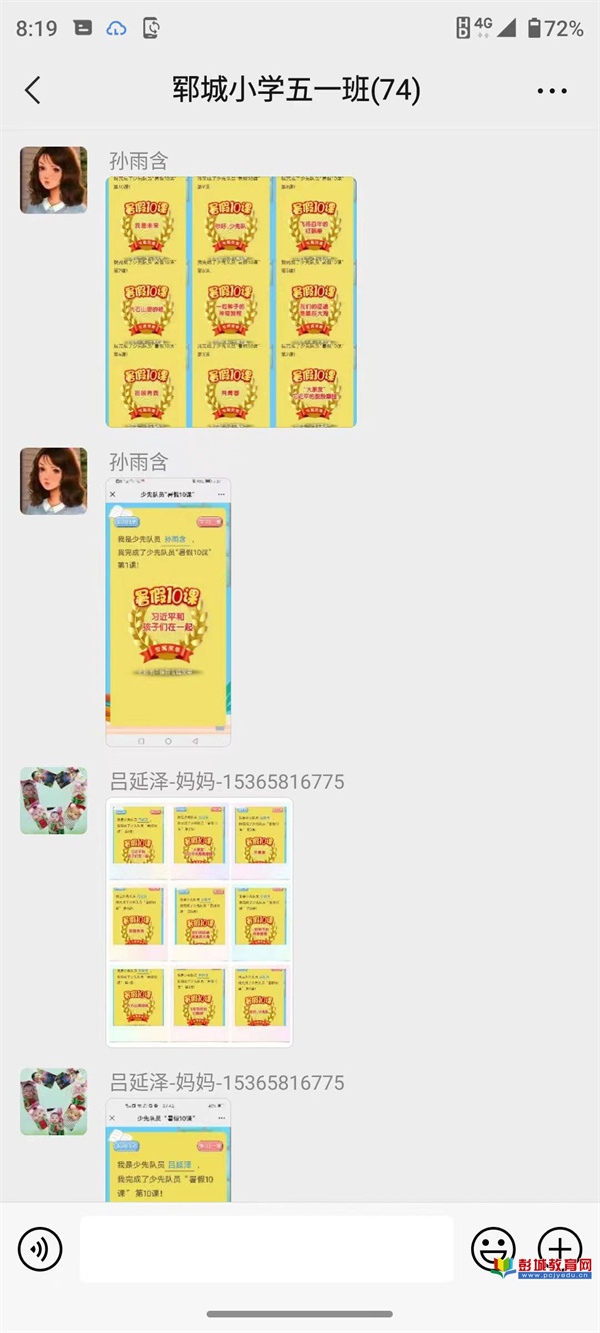
Task: Switch to voice message input
Action: coord(40,1248)
